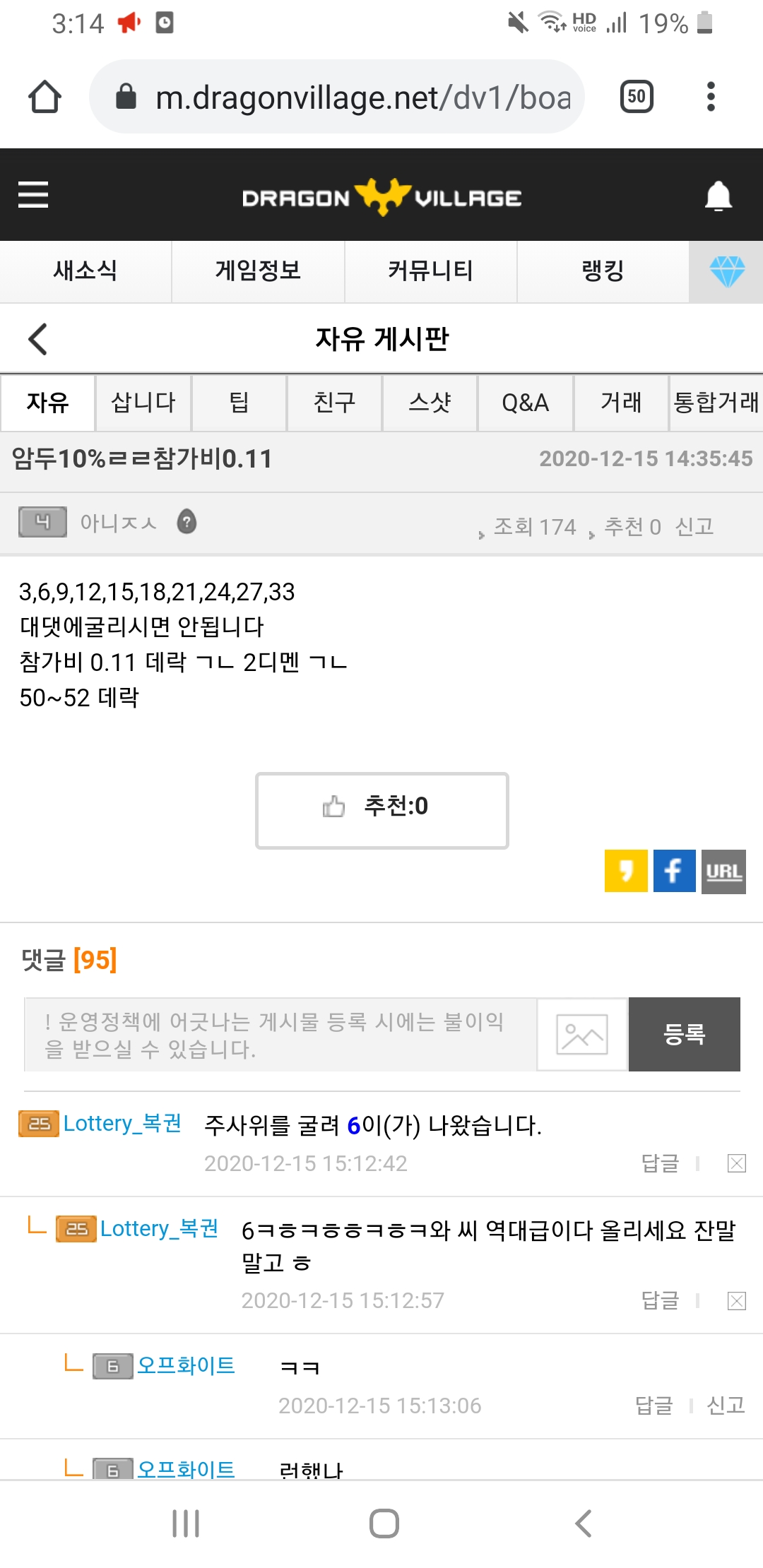Switch to 게임정보 section

click(x=258, y=271)
